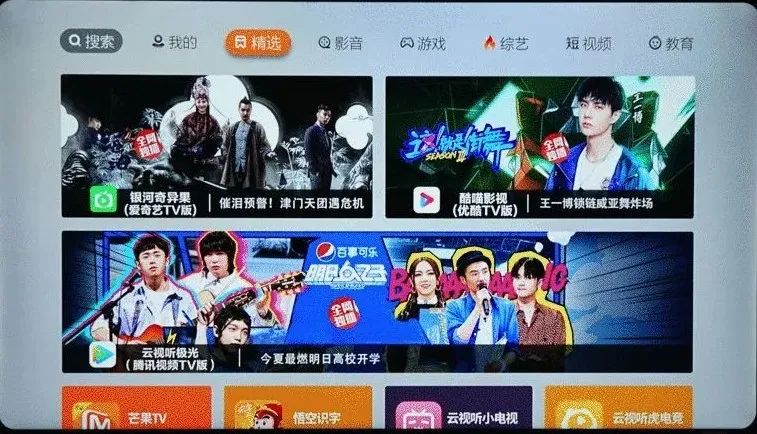The height and width of the screenshot is (434, 757).
Task: Open the 悟空识字 app tile
Action: coord(298,410)
